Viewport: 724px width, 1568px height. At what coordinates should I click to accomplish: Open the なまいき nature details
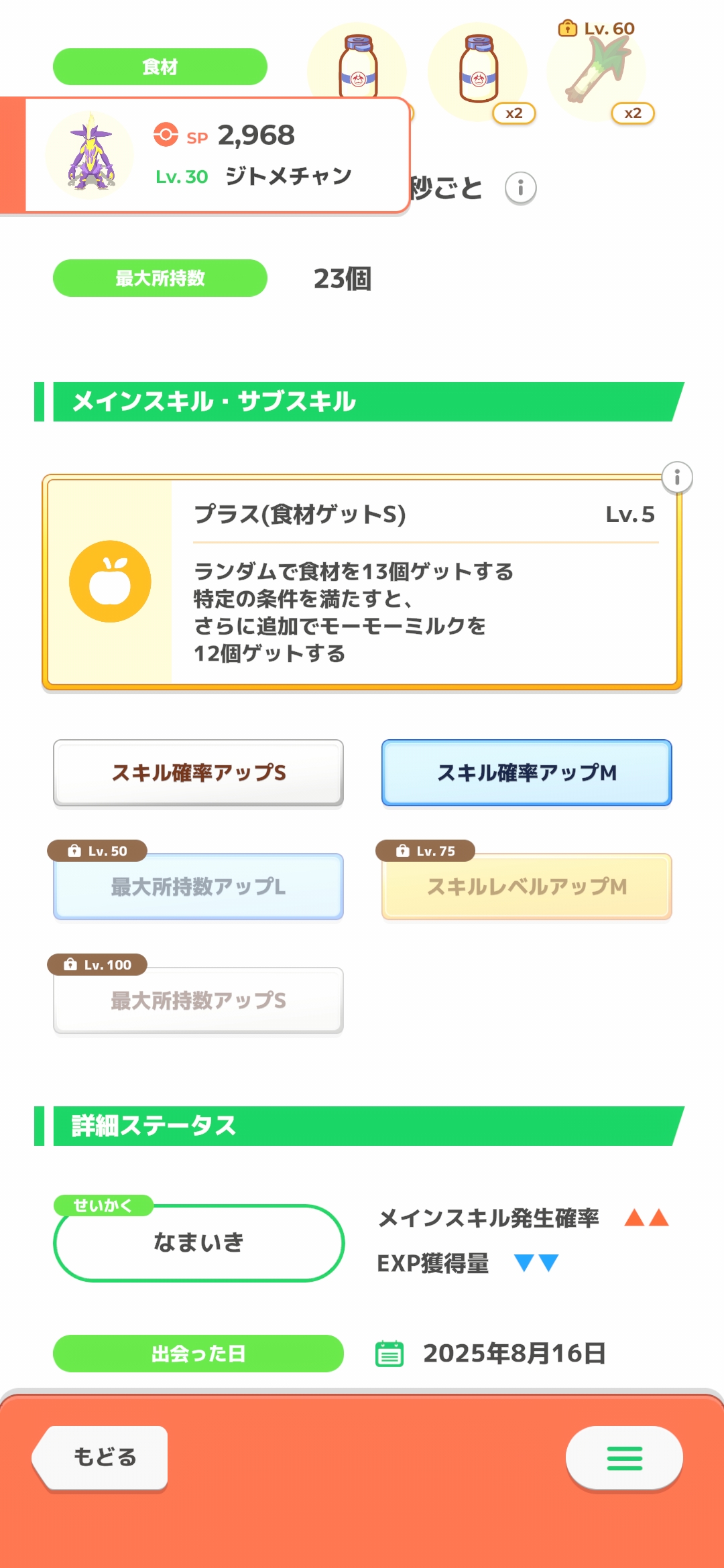[198, 1243]
